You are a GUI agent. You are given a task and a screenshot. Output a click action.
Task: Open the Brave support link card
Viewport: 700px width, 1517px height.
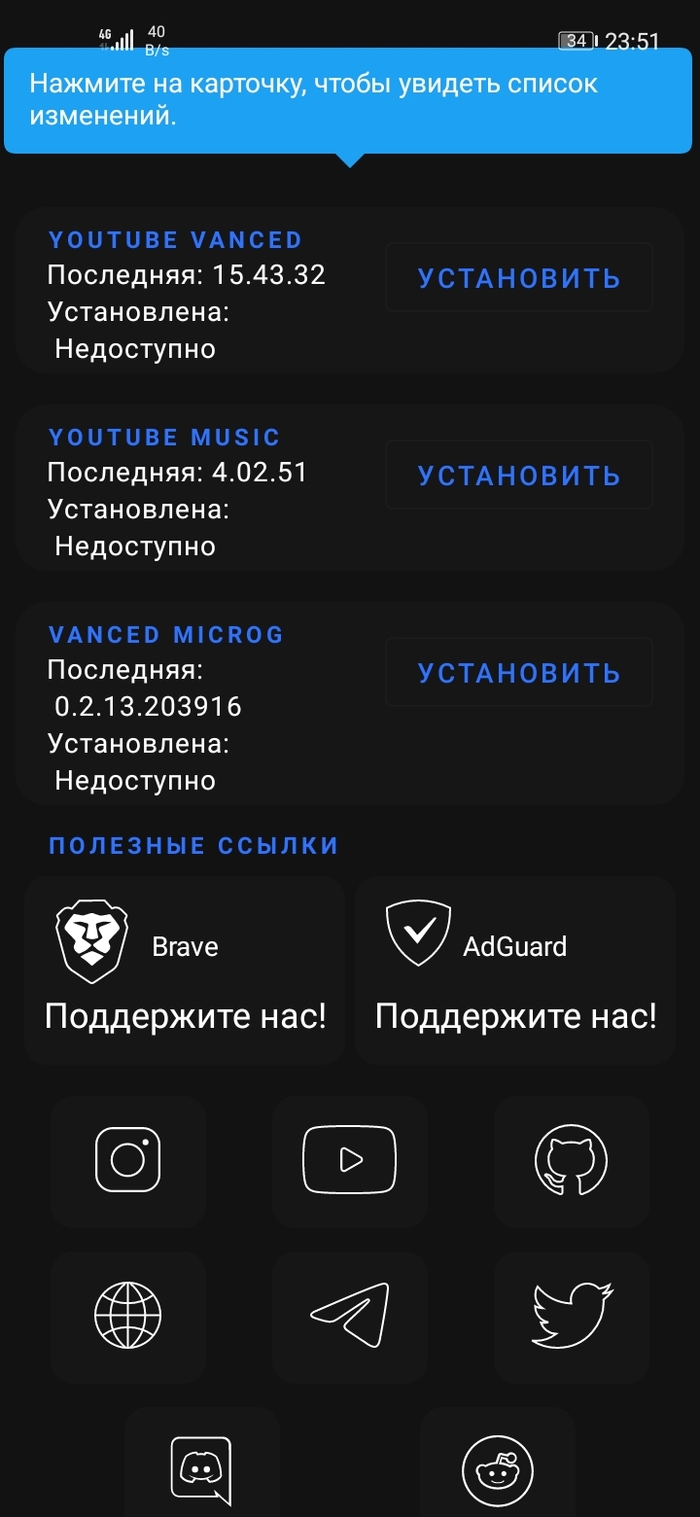click(x=185, y=970)
